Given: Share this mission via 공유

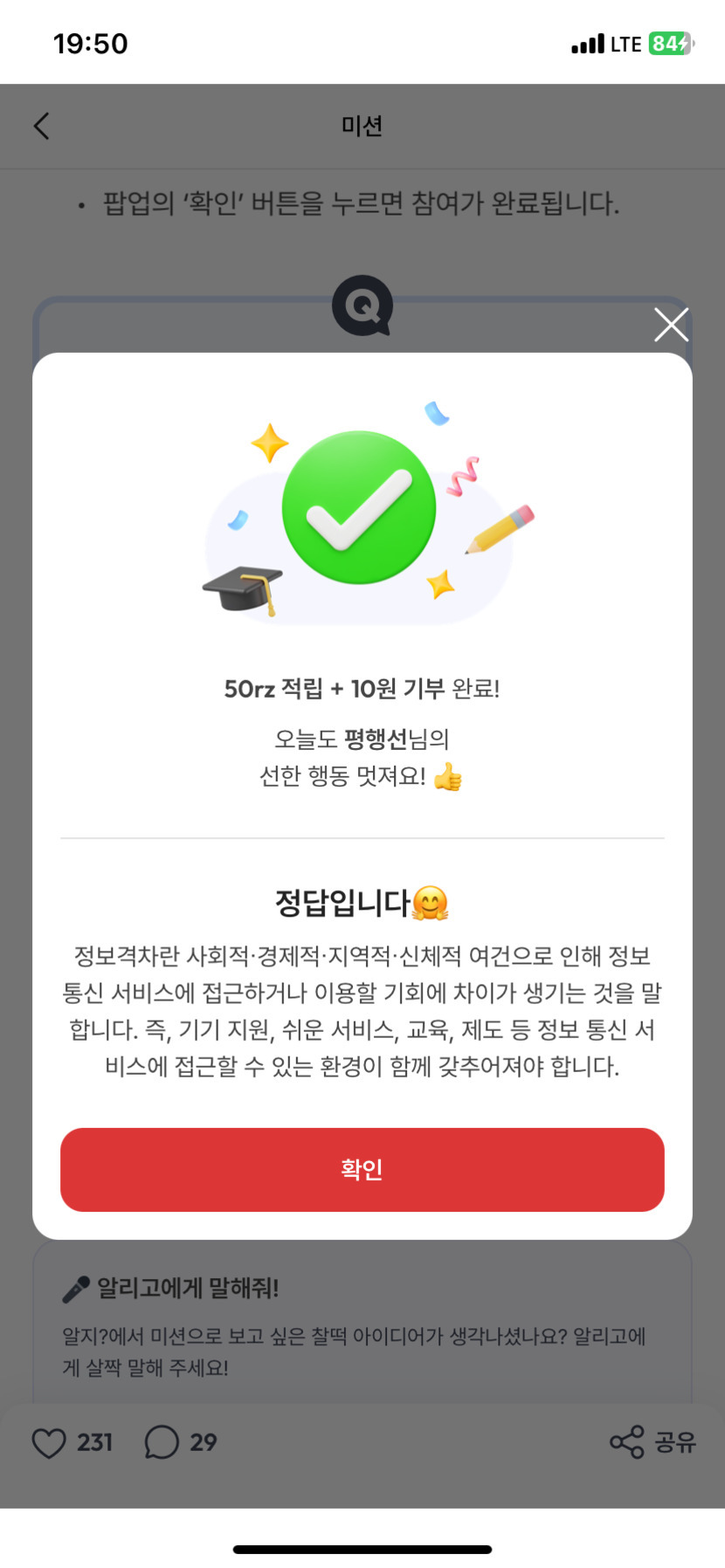Looking at the screenshot, I should click(x=652, y=1441).
